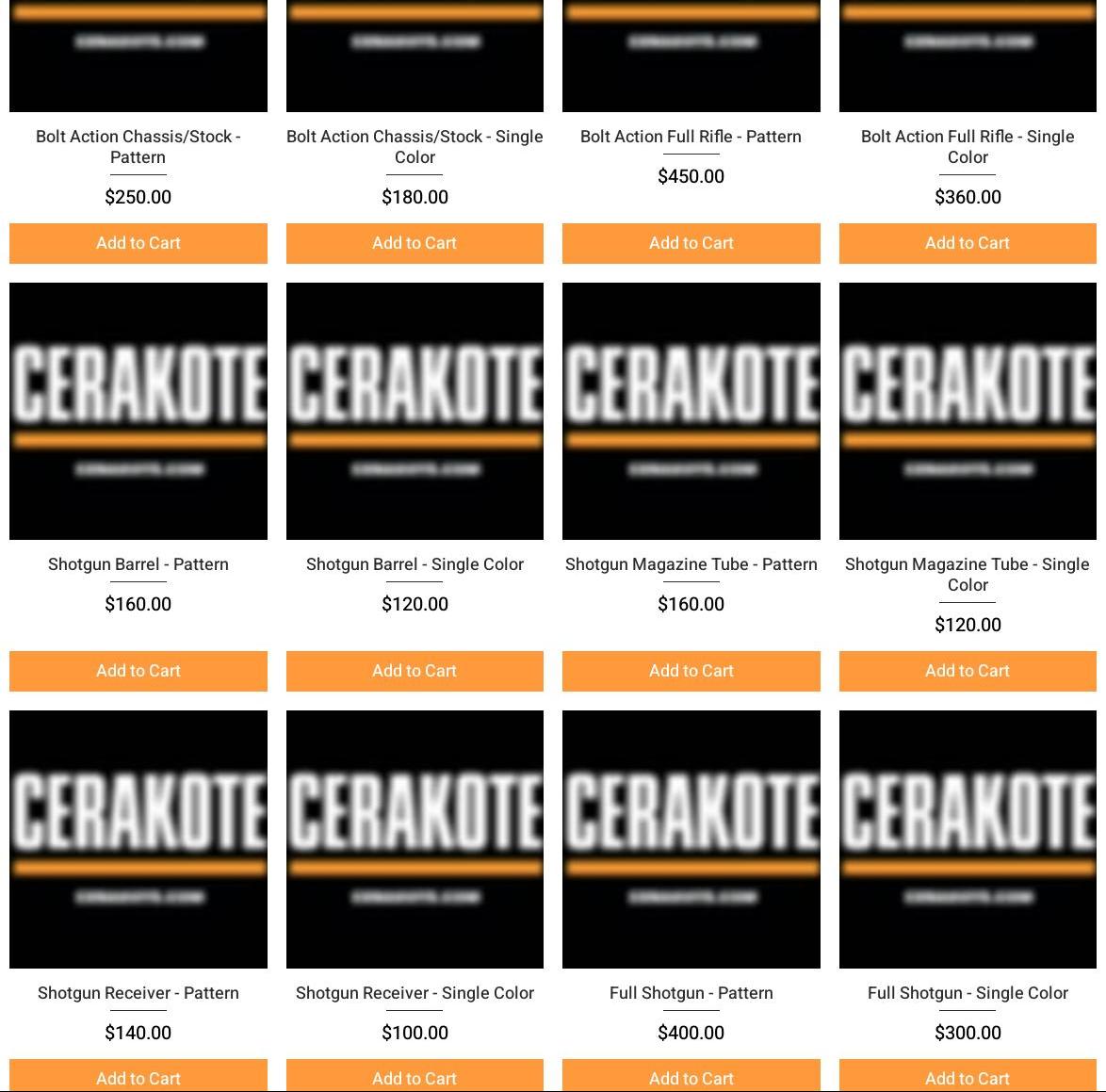1106x1092 pixels.
Task: Add Shotgun Receiver - Pattern to cart
Action: click(x=138, y=1075)
